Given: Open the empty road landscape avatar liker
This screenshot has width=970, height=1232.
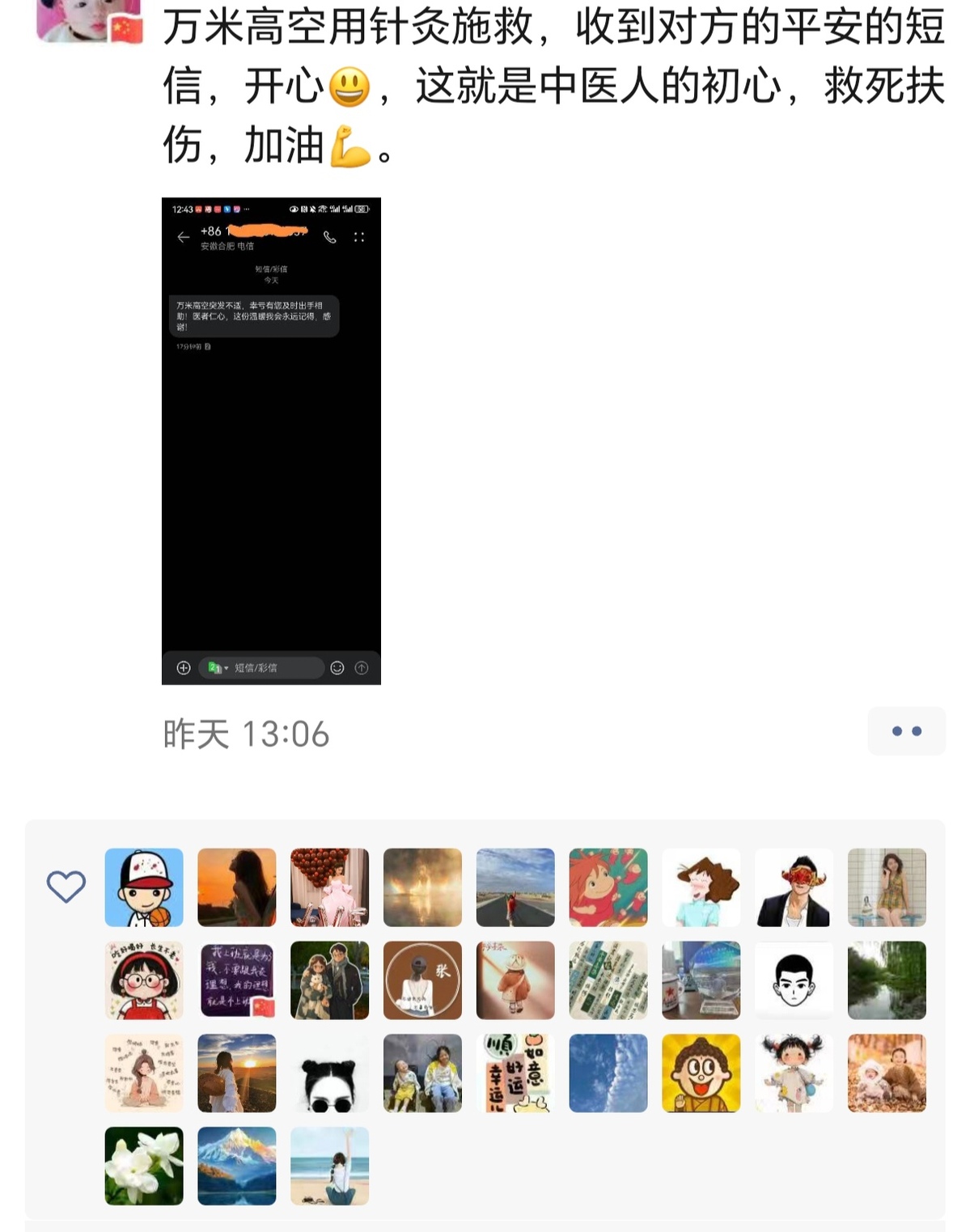Looking at the screenshot, I should tap(515, 887).
